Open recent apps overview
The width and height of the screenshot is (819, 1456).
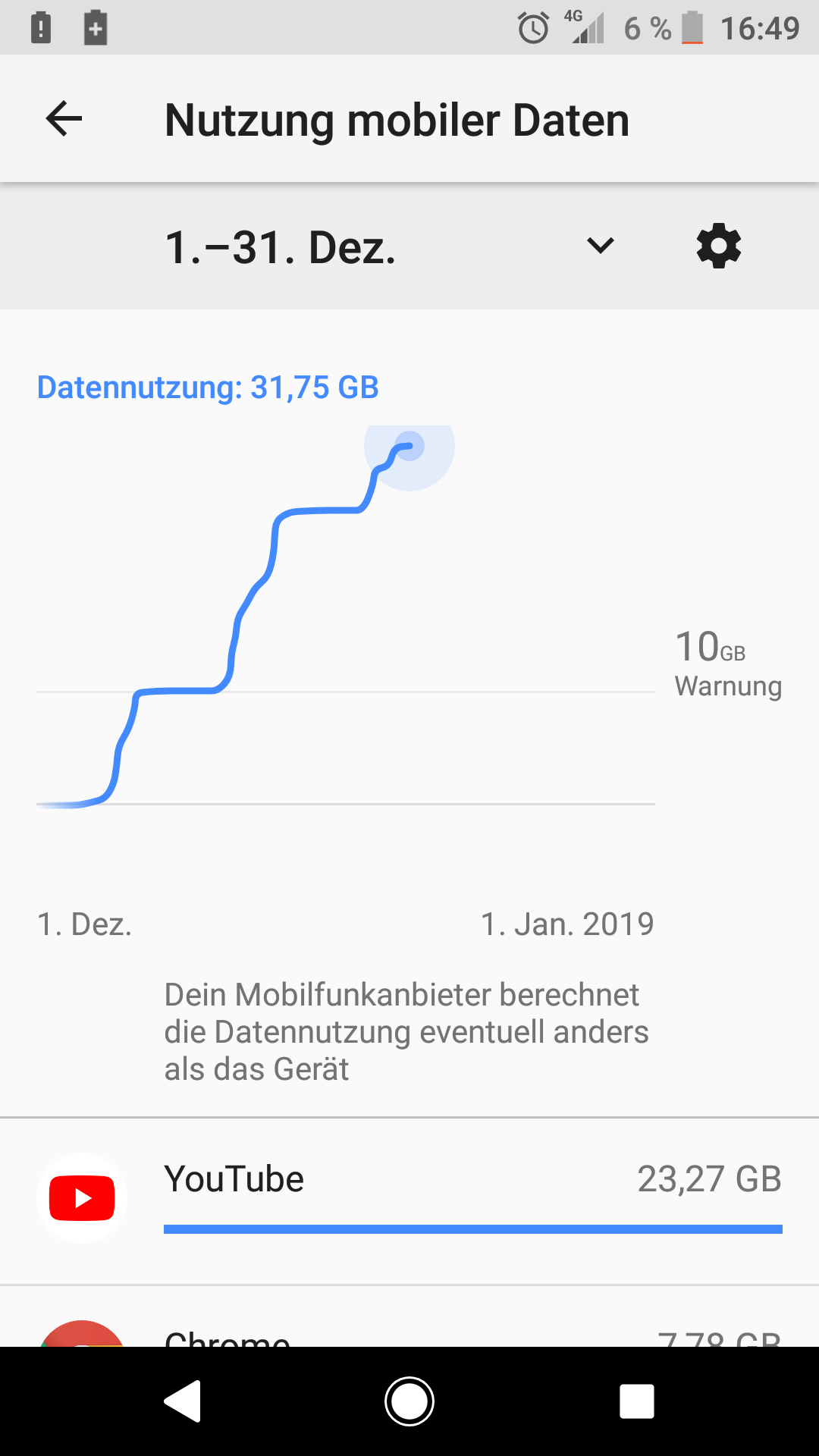tap(637, 1401)
